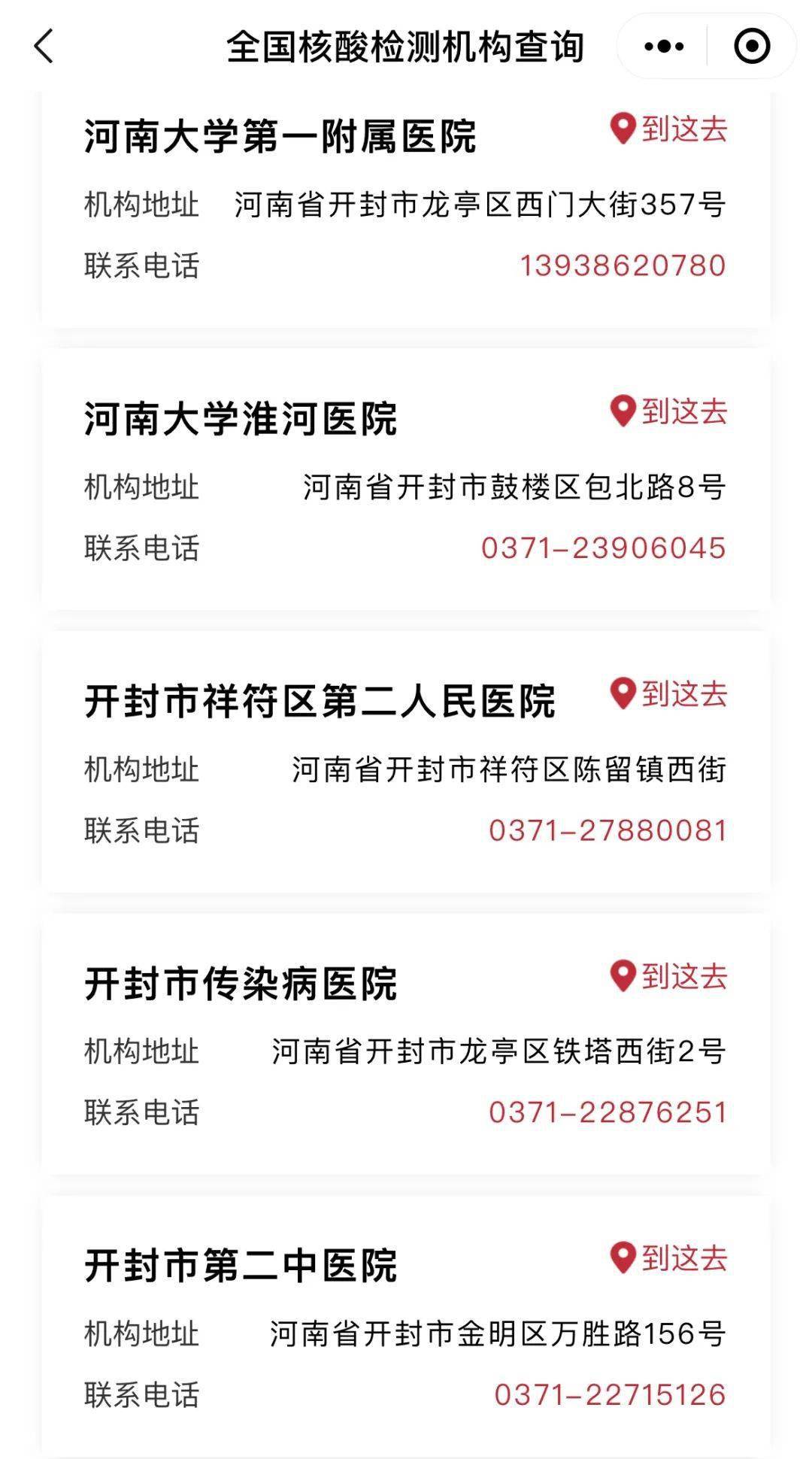The height and width of the screenshot is (1459, 812).
Task: Tap 到这去 for 开封市祥符区第二人民医院
Action: click(668, 693)
